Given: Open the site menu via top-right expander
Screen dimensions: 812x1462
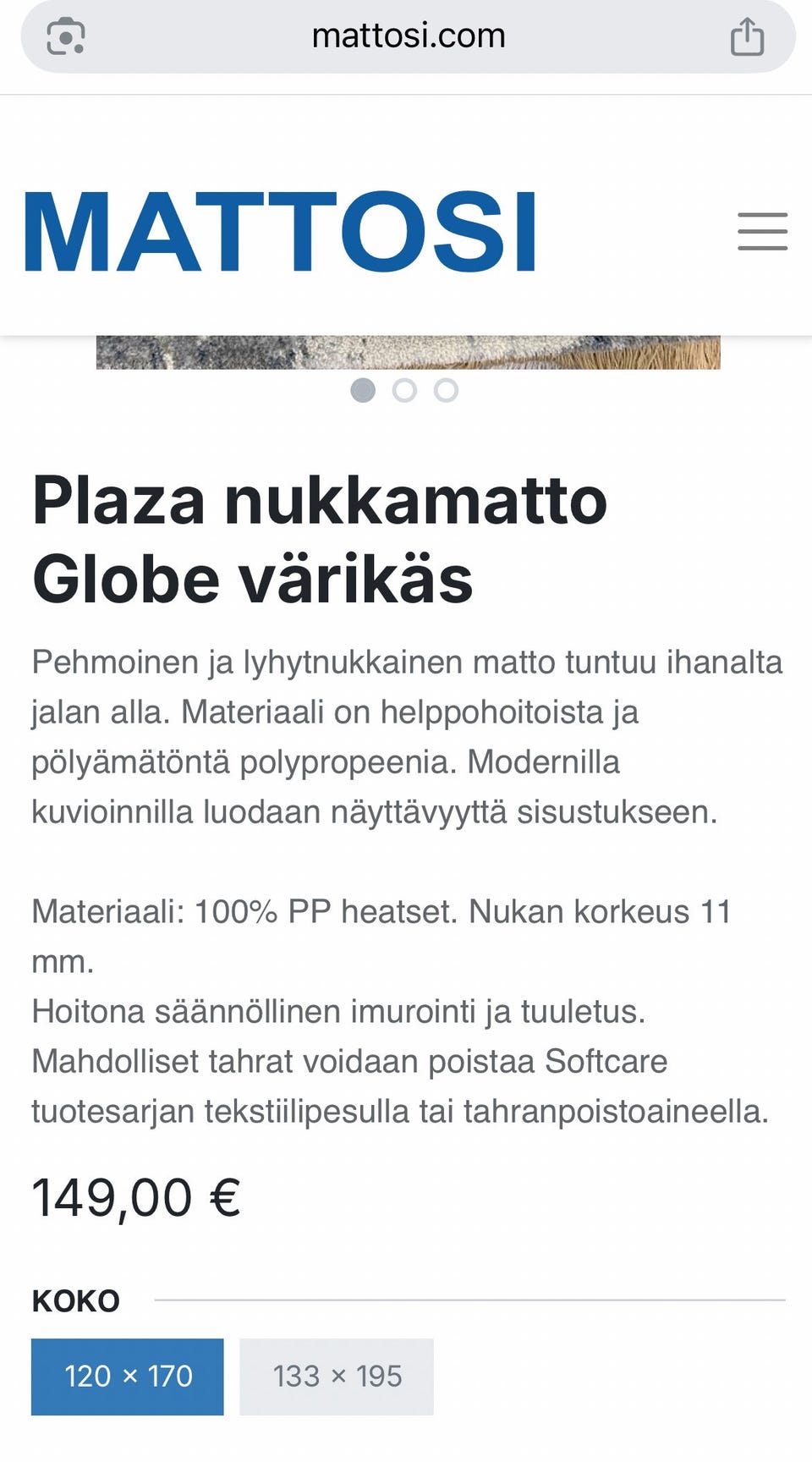Looking at the screenshot, I should (x=760, y=231).
